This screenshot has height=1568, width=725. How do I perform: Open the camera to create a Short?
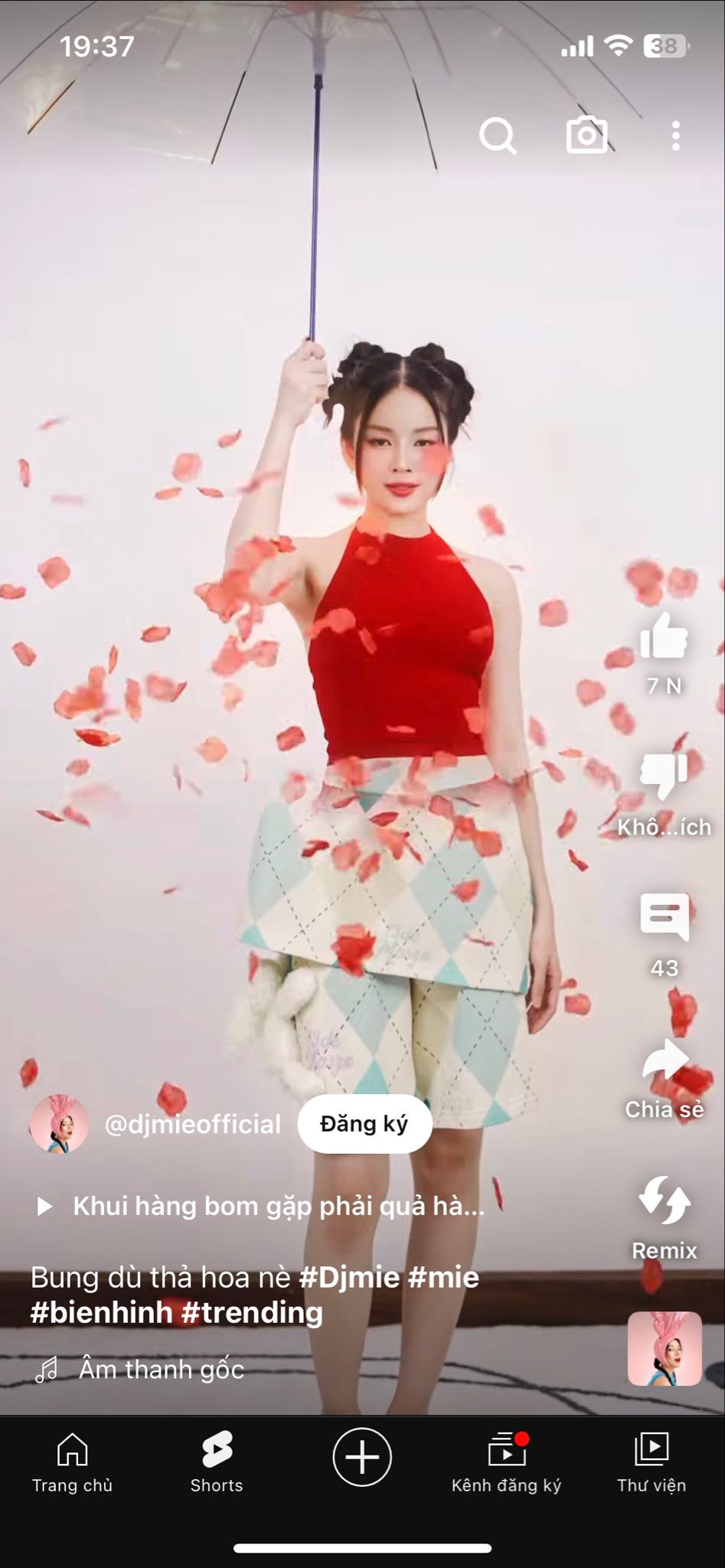click(586, 136)
